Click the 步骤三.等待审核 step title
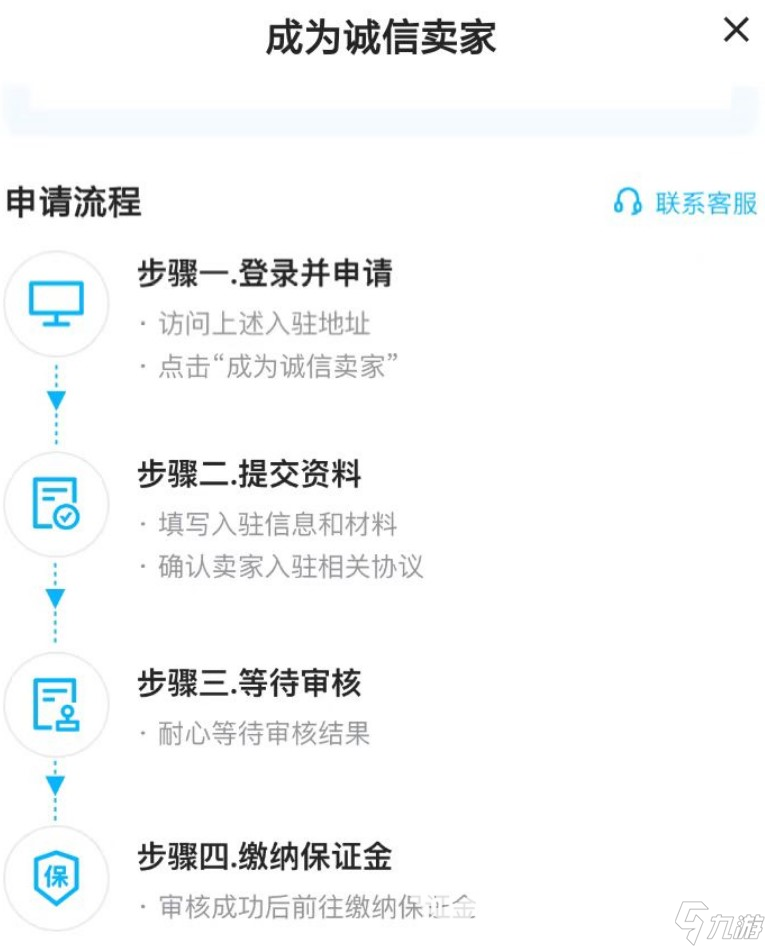765x946 pixels. point(250,685)
